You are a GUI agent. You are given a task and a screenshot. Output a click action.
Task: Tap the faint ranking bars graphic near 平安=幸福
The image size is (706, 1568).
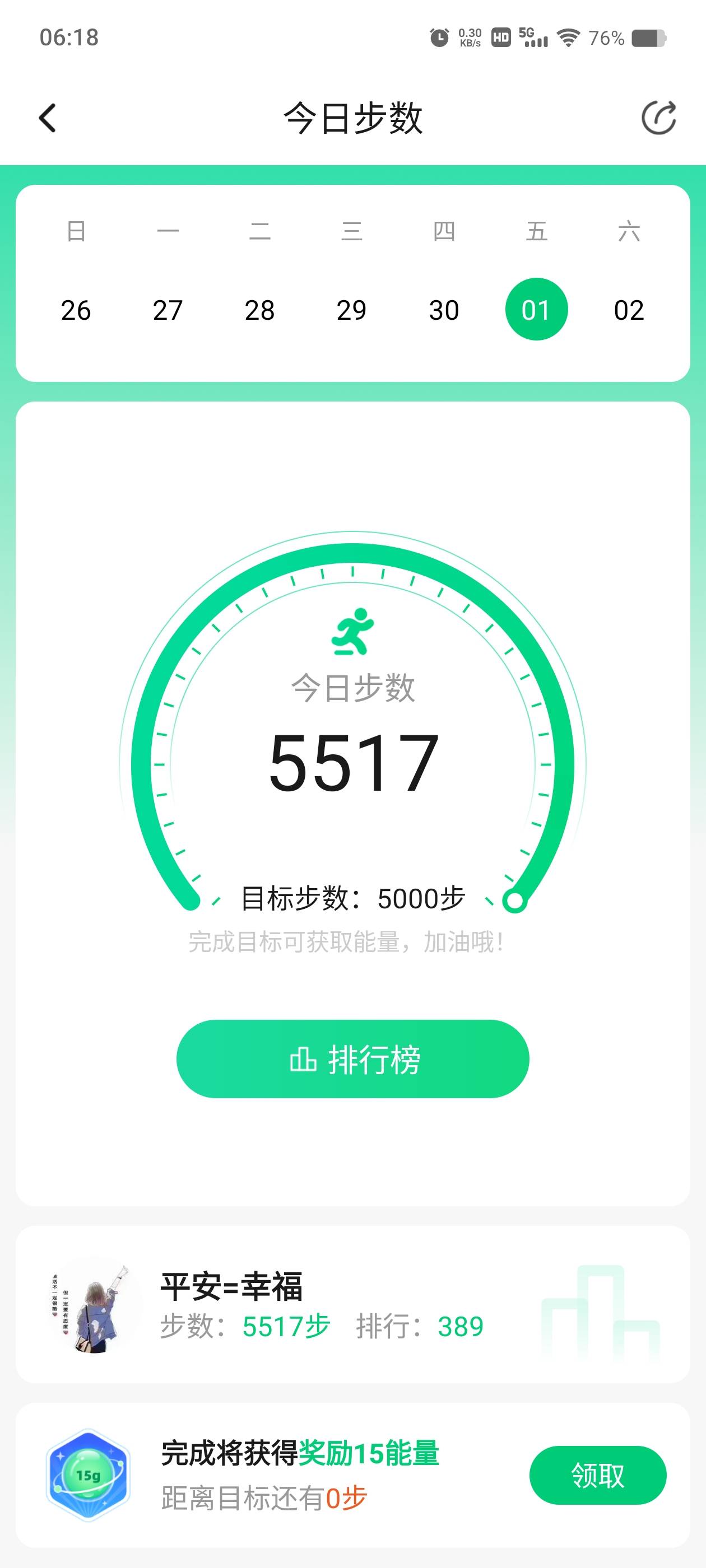[600, 1312]
